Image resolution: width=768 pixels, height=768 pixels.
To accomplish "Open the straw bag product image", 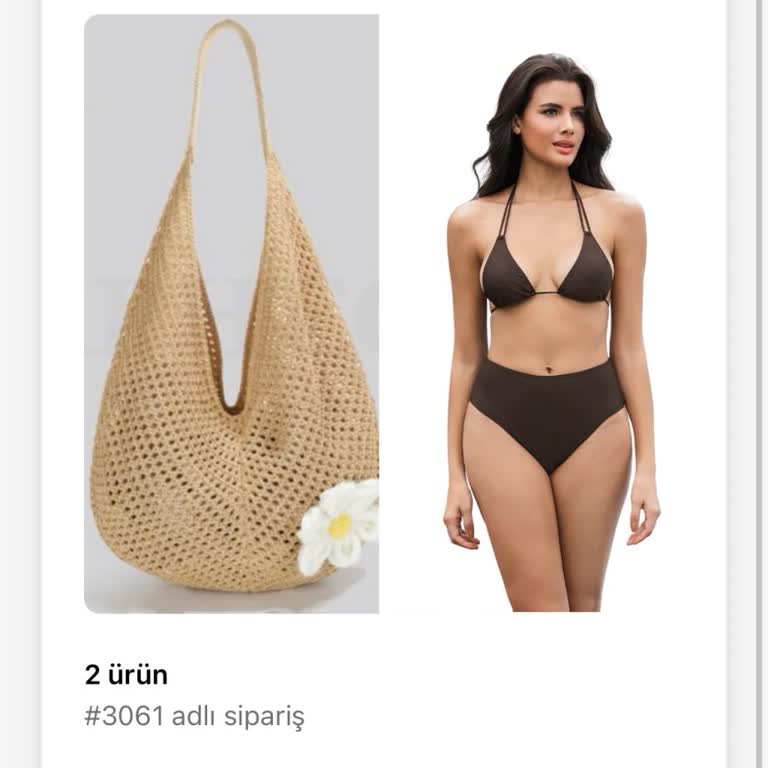I will click(x=231, y=314).
